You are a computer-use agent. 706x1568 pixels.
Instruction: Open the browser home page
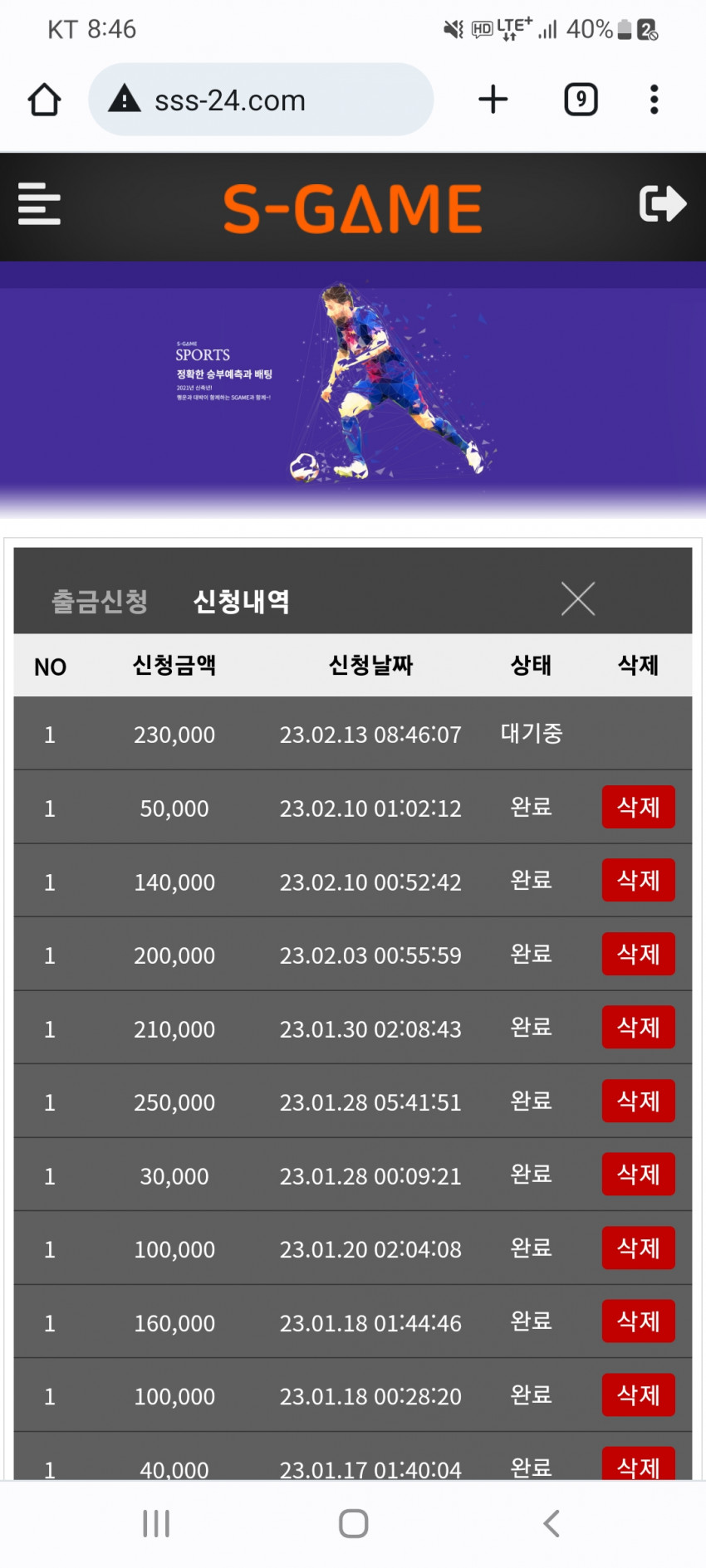[x=44, y=100]
